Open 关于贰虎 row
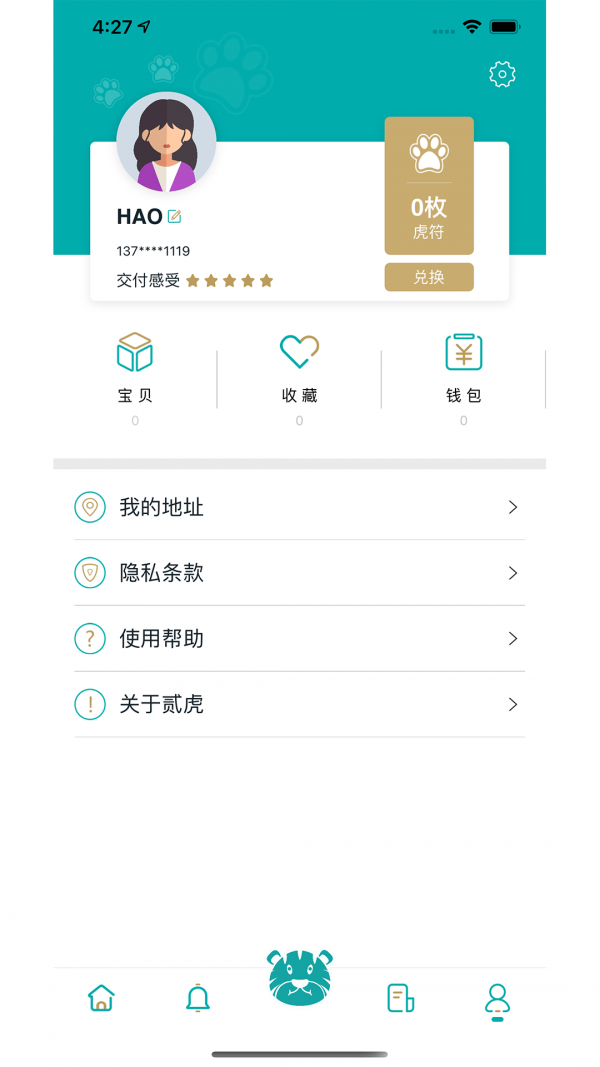600x1067 pixels. pyautogui.click(x=299, y=704)
